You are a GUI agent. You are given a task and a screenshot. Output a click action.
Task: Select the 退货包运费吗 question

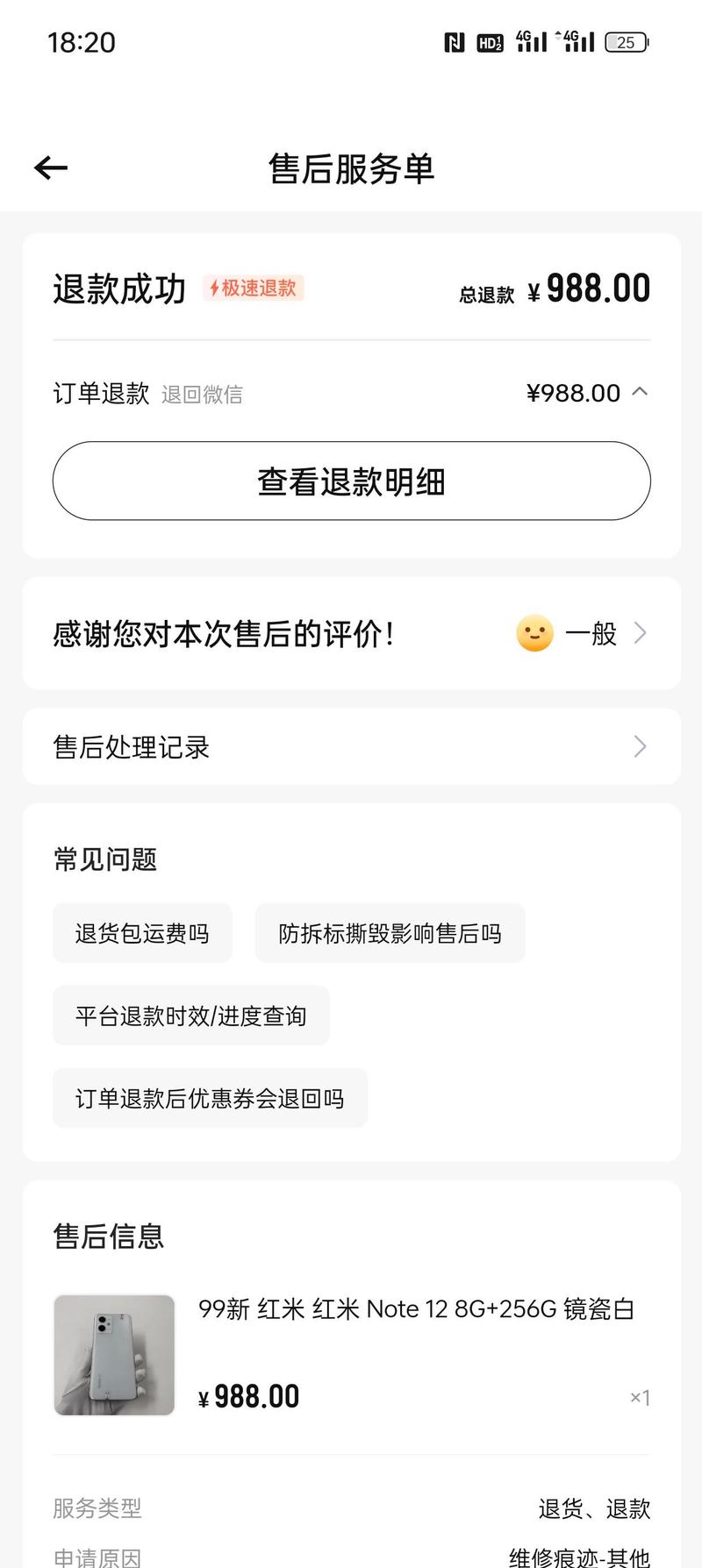(142, 933)
